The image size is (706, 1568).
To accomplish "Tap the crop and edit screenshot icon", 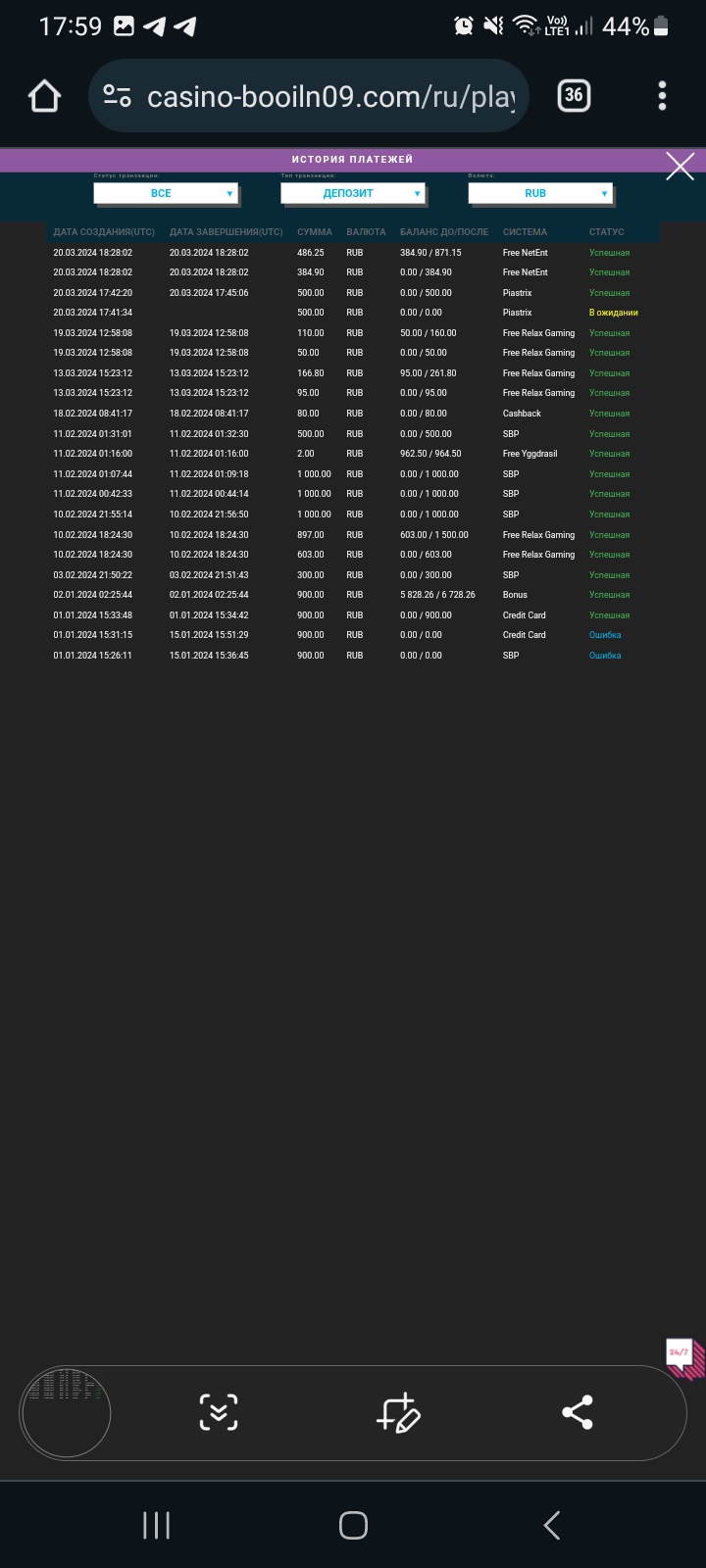I will tap(398, 1412).
